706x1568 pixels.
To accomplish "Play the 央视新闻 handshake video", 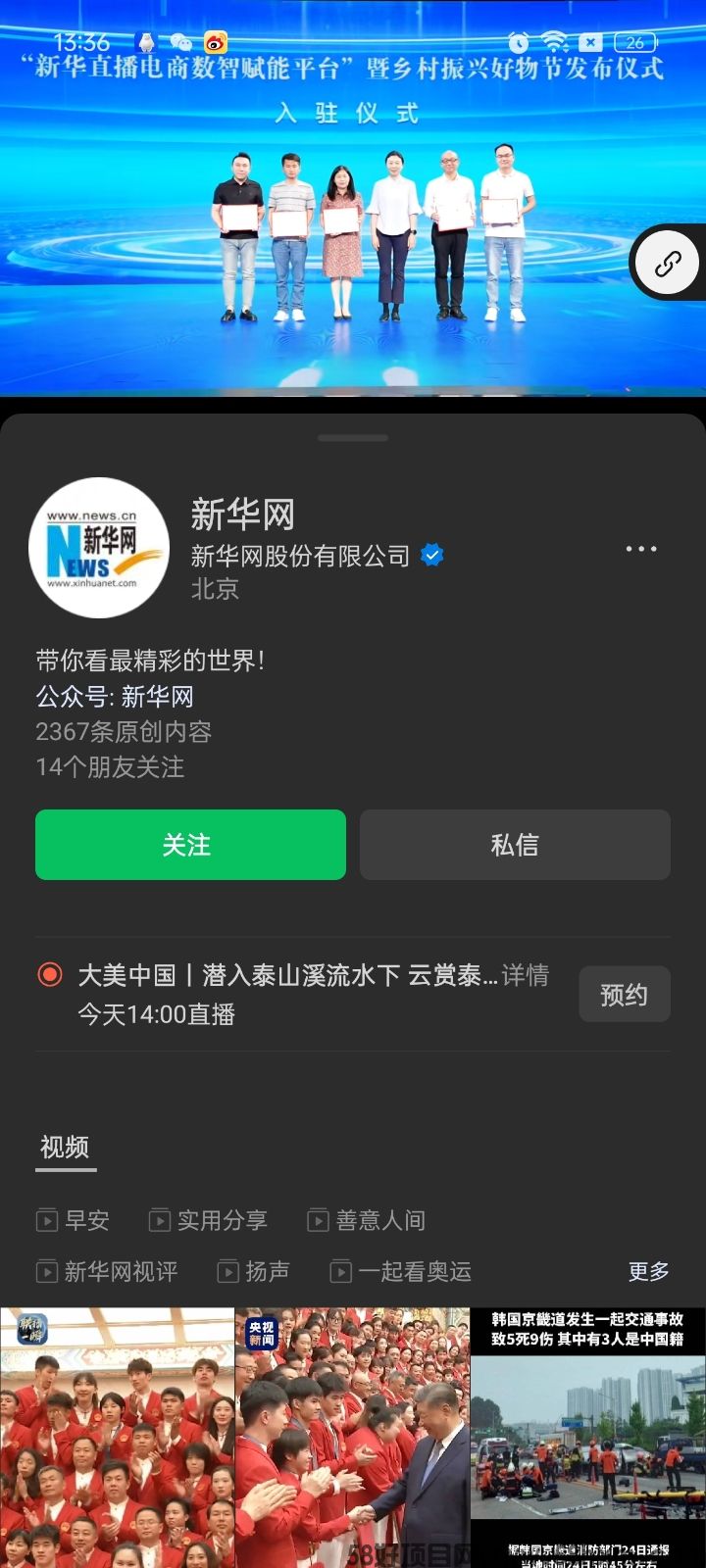I will (352, 1437).
